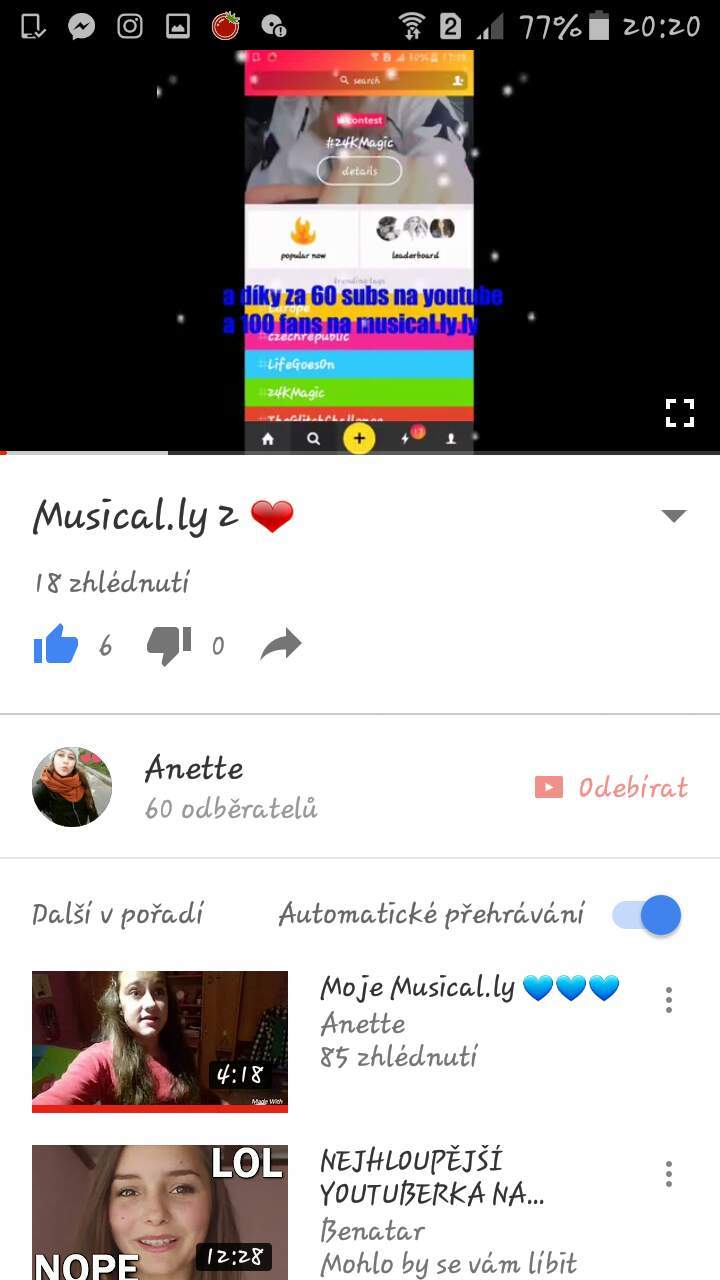
Task: Open options for Moje Musical.ly video
Action: point(668,999)
